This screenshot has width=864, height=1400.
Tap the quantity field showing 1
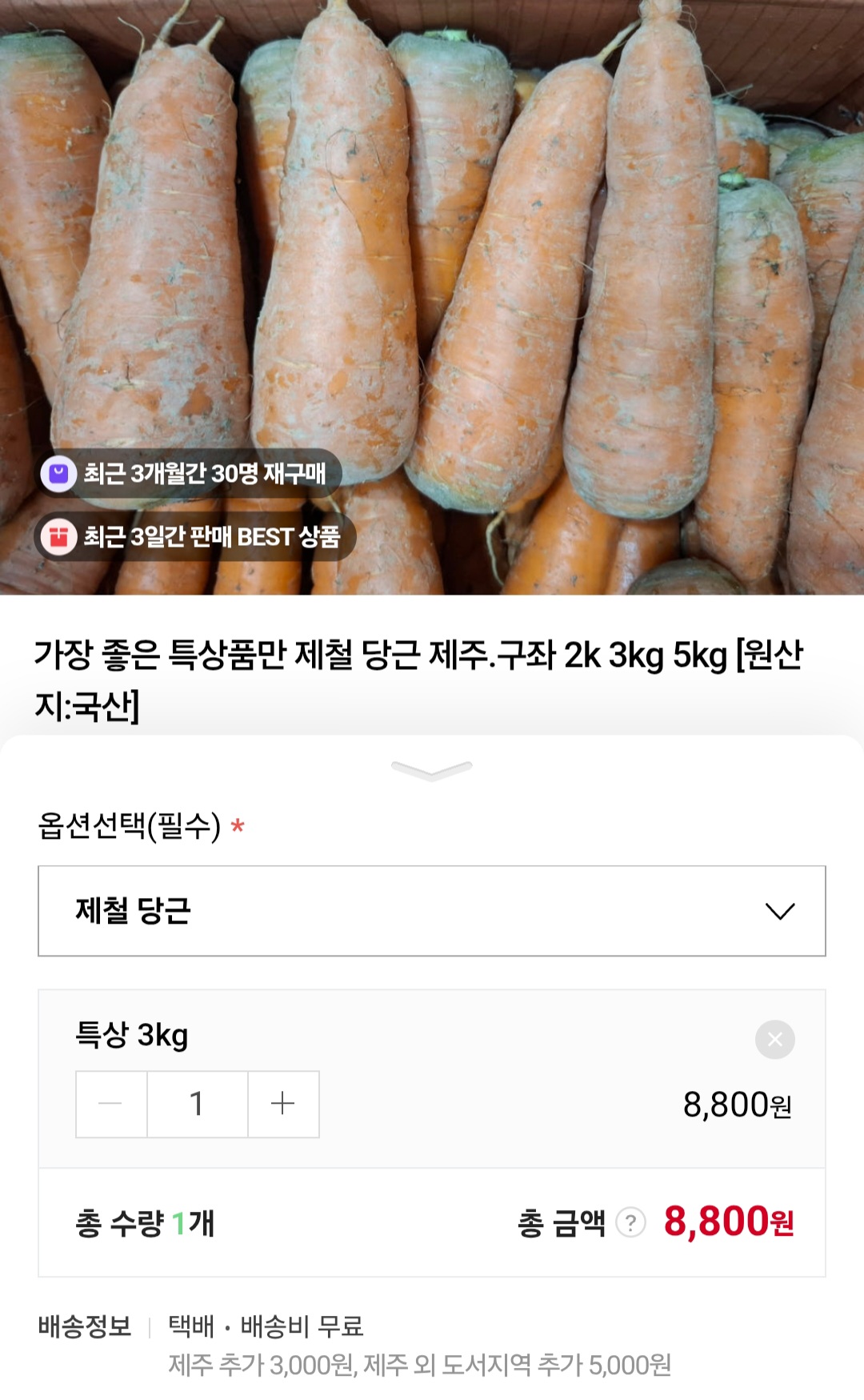[197, 1104]
